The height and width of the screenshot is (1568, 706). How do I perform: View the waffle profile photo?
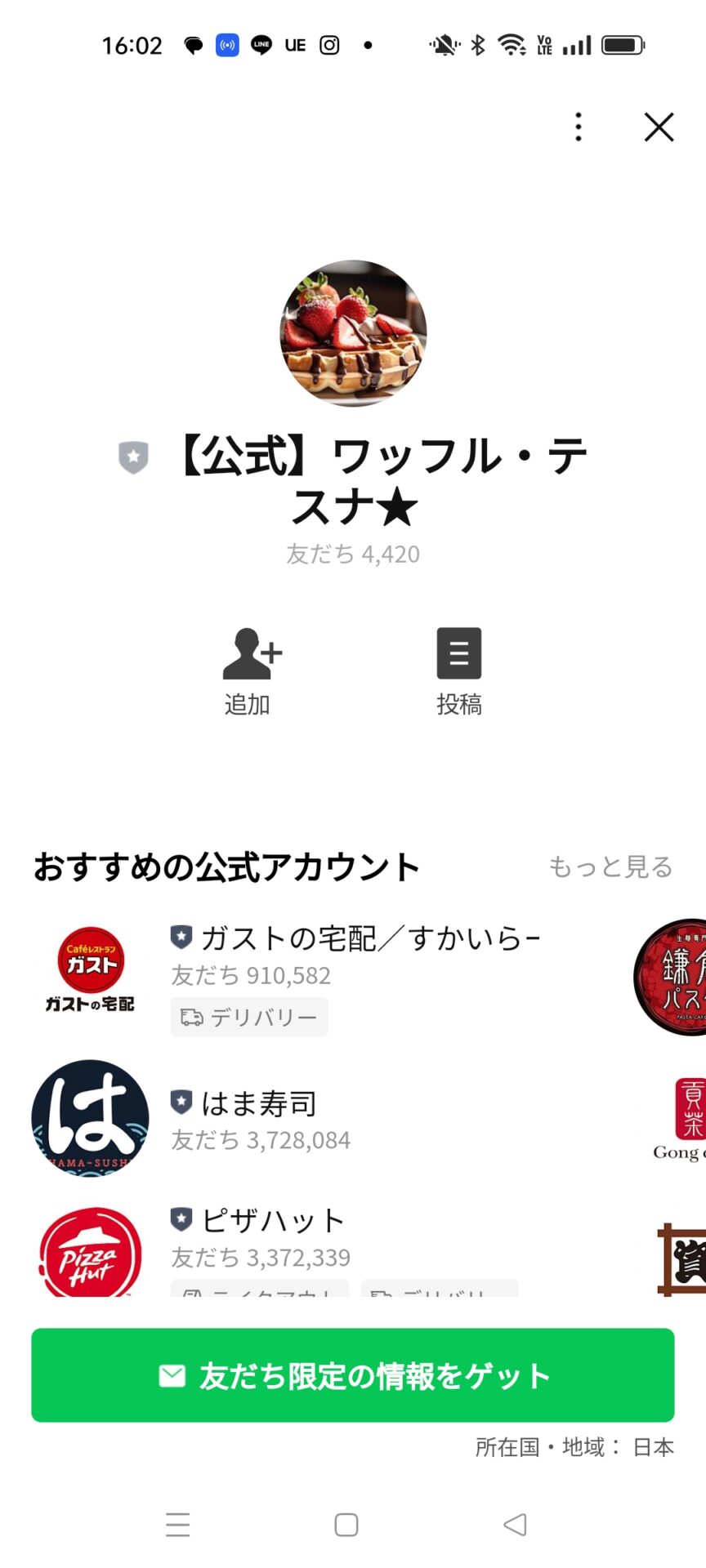pyautogui.click(x=353, y=333)
